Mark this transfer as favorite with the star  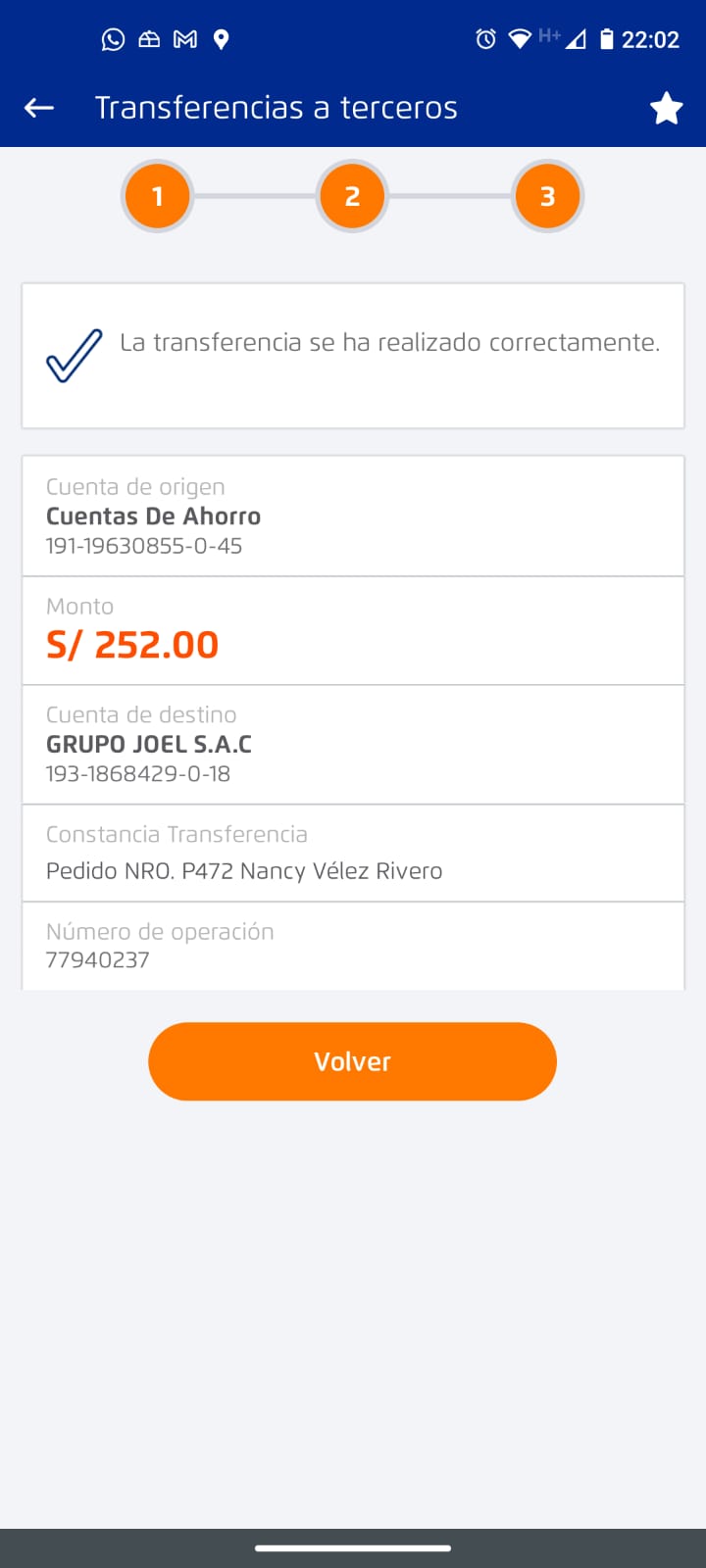(666, 108)
